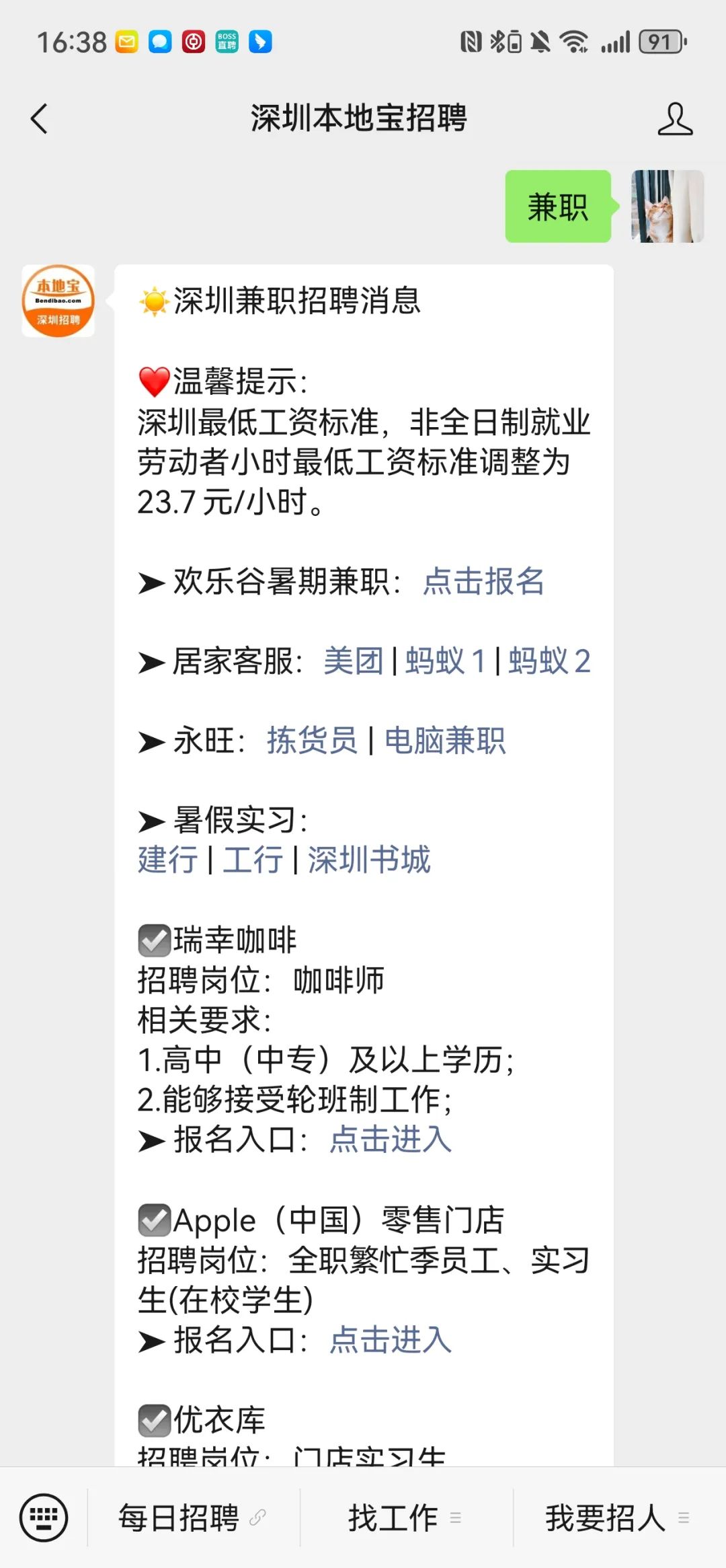
Task: Expand the 找工作 menu
Action: tap(406, 1518)
